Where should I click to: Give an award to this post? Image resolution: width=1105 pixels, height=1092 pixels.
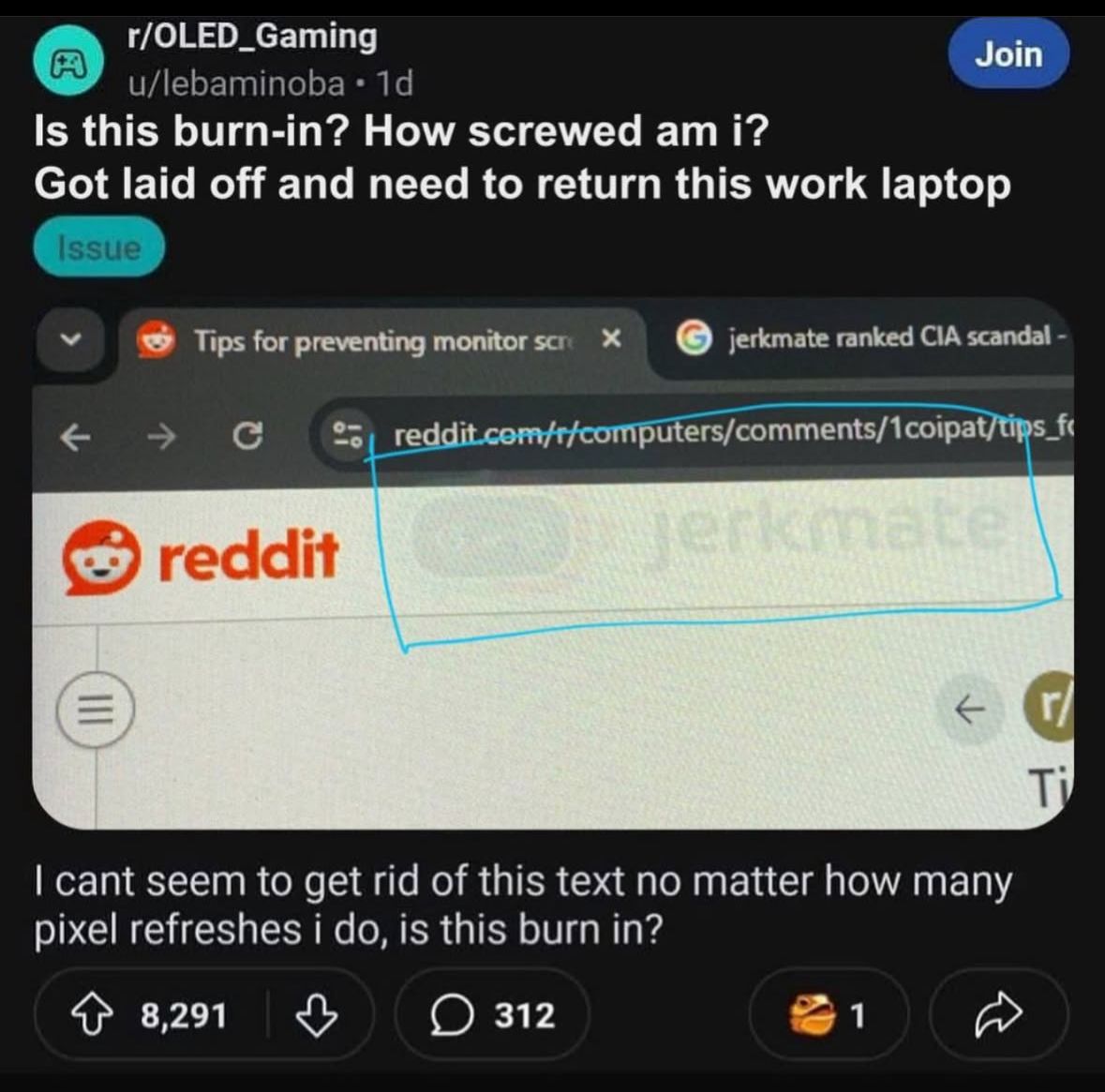(x=828, y=1015)
